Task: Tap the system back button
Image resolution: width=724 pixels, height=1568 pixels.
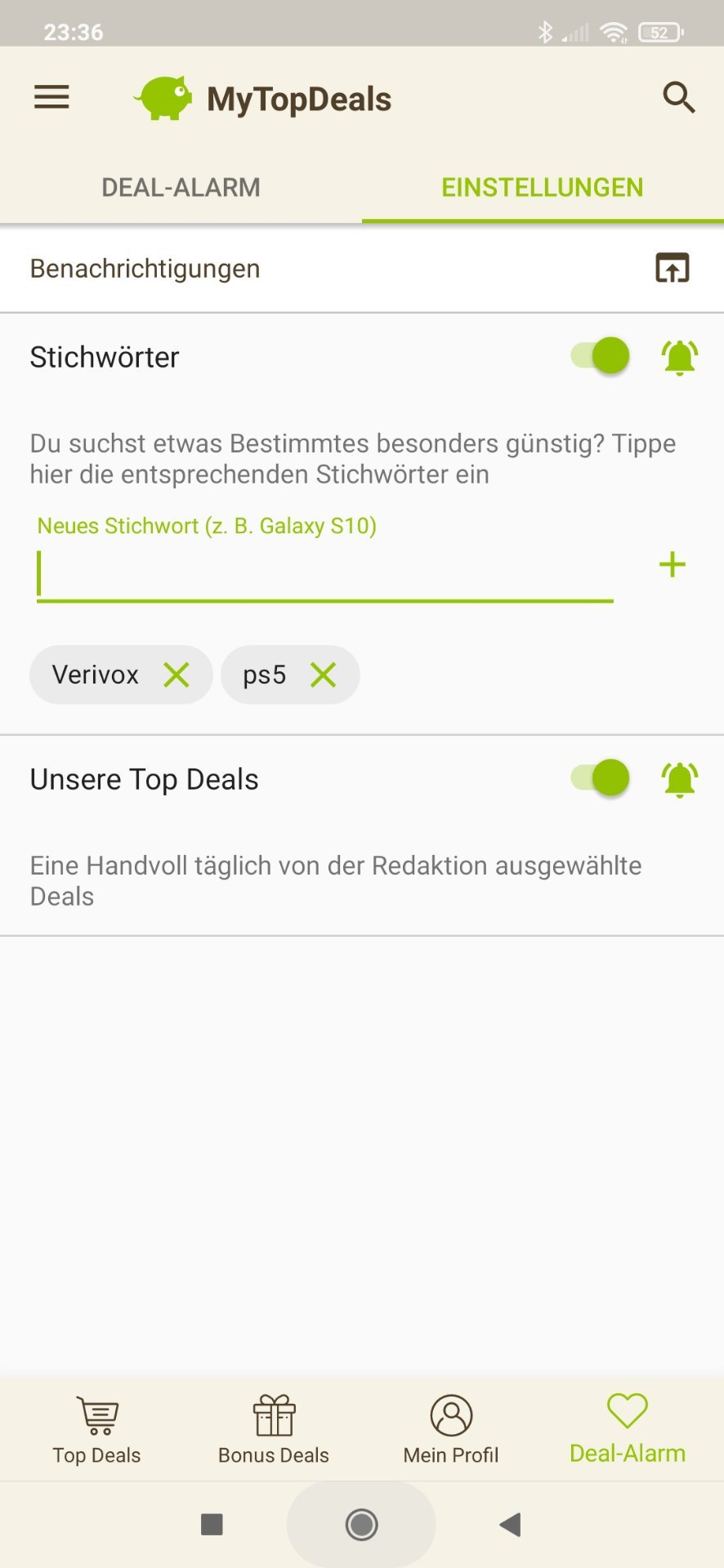Action: click(511, 1524)
